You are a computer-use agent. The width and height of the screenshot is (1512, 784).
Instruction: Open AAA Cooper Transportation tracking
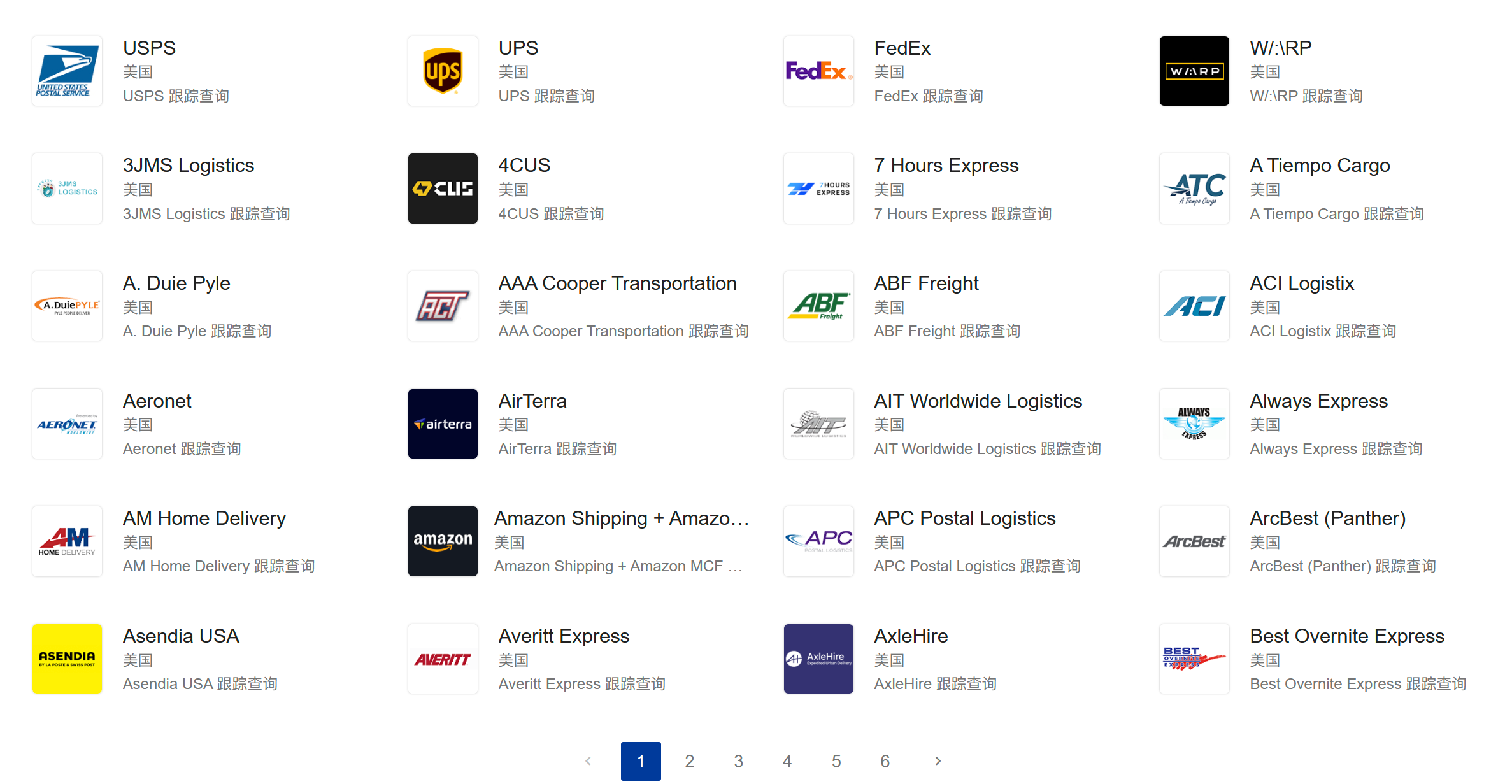click(617, 283)
